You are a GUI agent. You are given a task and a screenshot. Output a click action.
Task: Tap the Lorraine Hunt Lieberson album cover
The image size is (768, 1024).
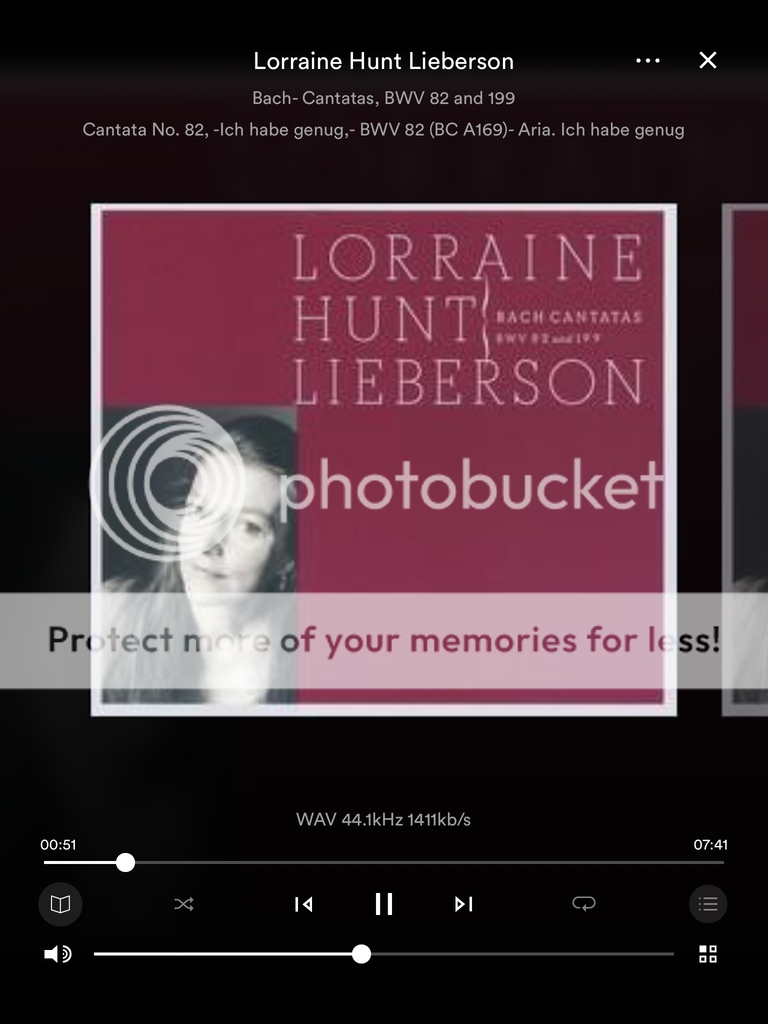[384, 460]
